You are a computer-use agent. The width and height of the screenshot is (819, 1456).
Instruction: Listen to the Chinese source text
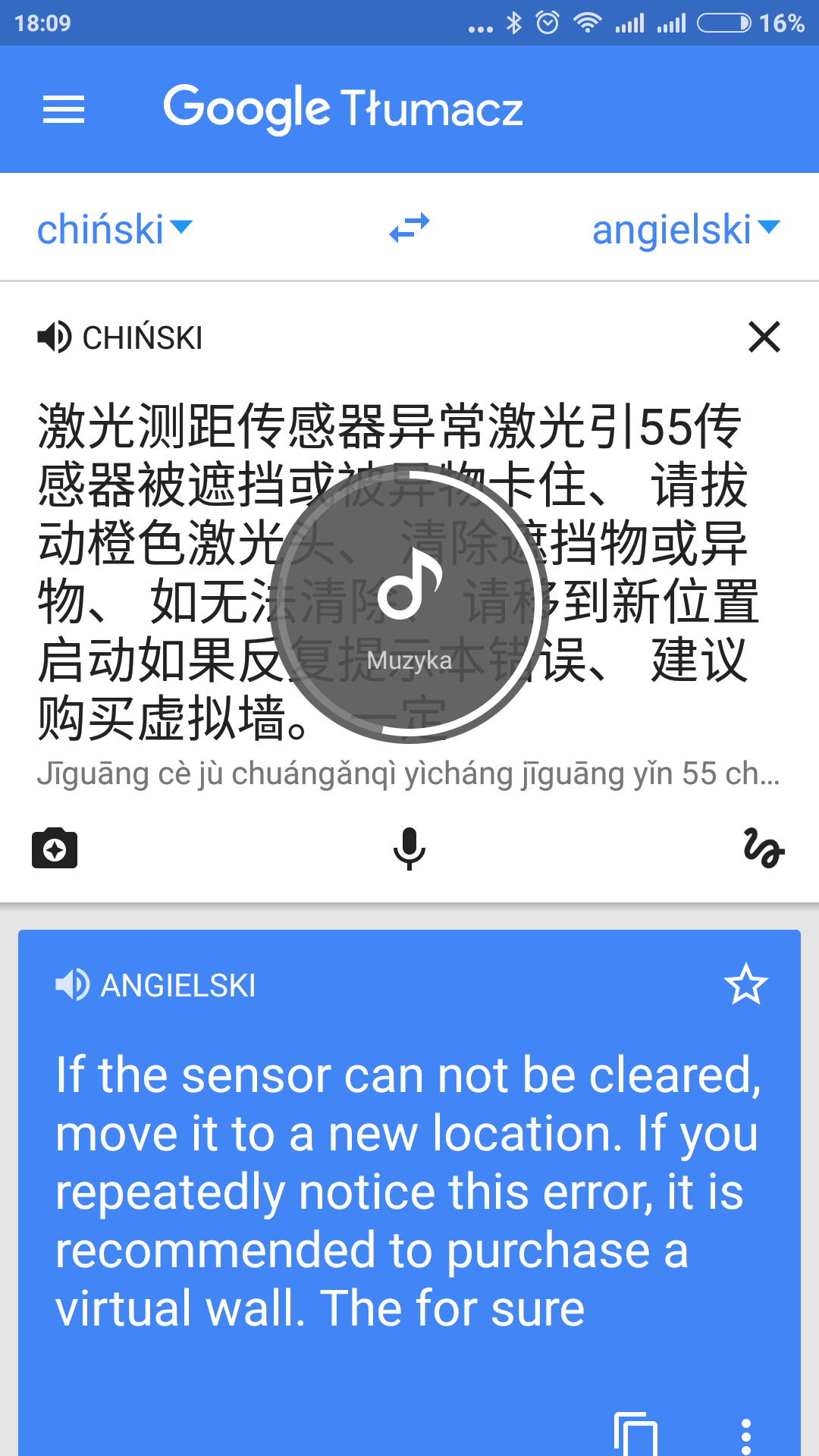coord(55,337)
